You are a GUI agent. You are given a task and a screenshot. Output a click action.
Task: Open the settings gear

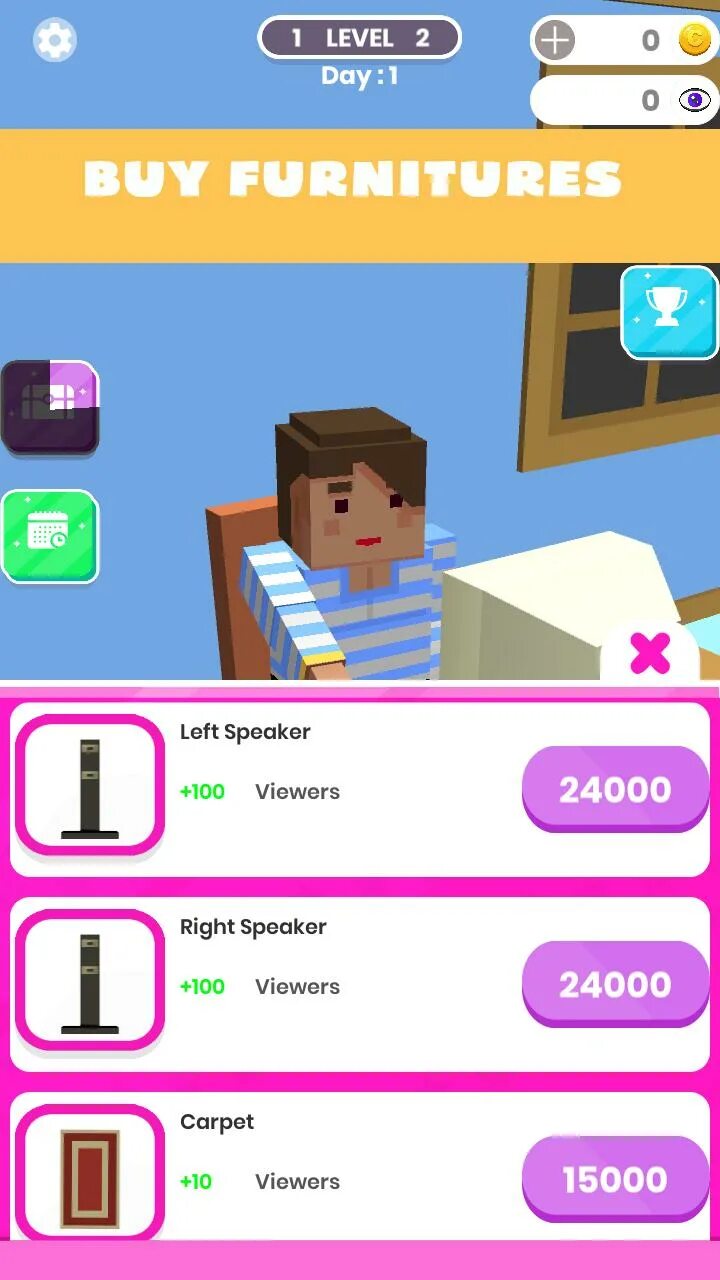click(55, 41)
